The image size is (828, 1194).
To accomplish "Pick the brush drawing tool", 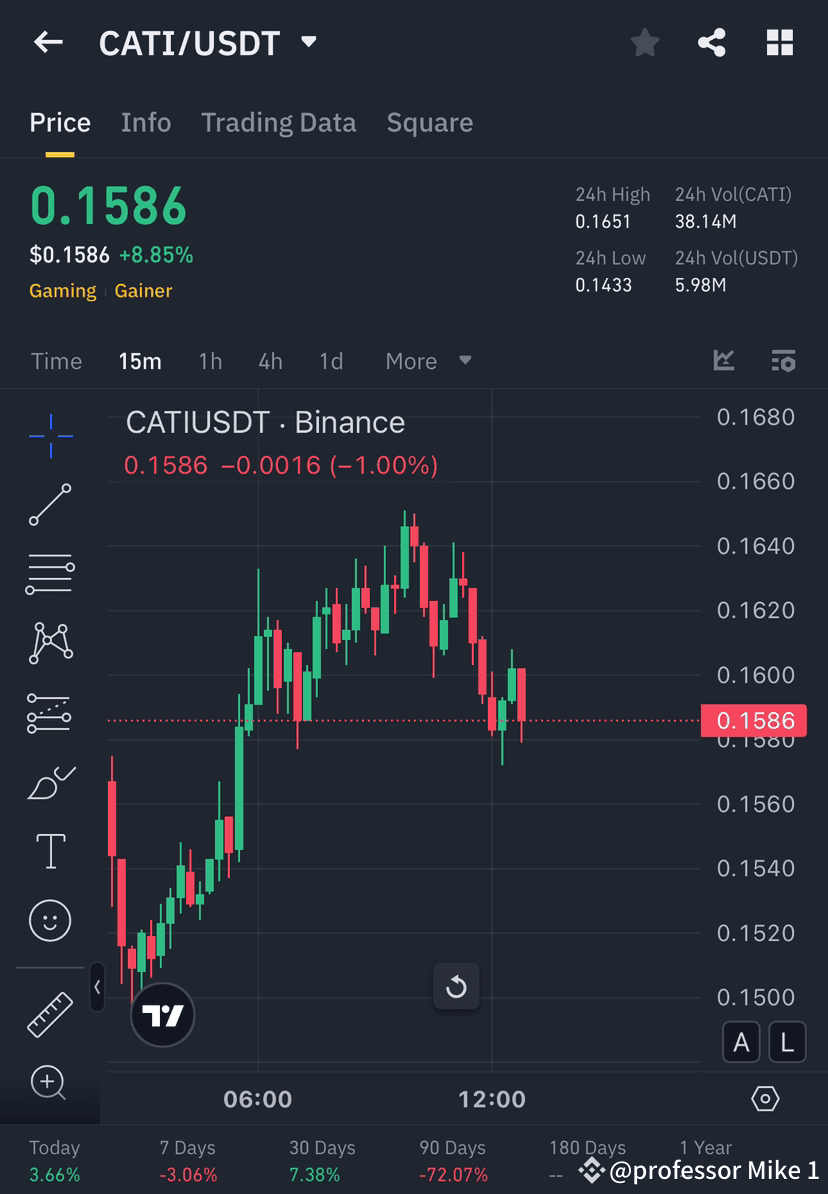I will click(x=50, y=782).
